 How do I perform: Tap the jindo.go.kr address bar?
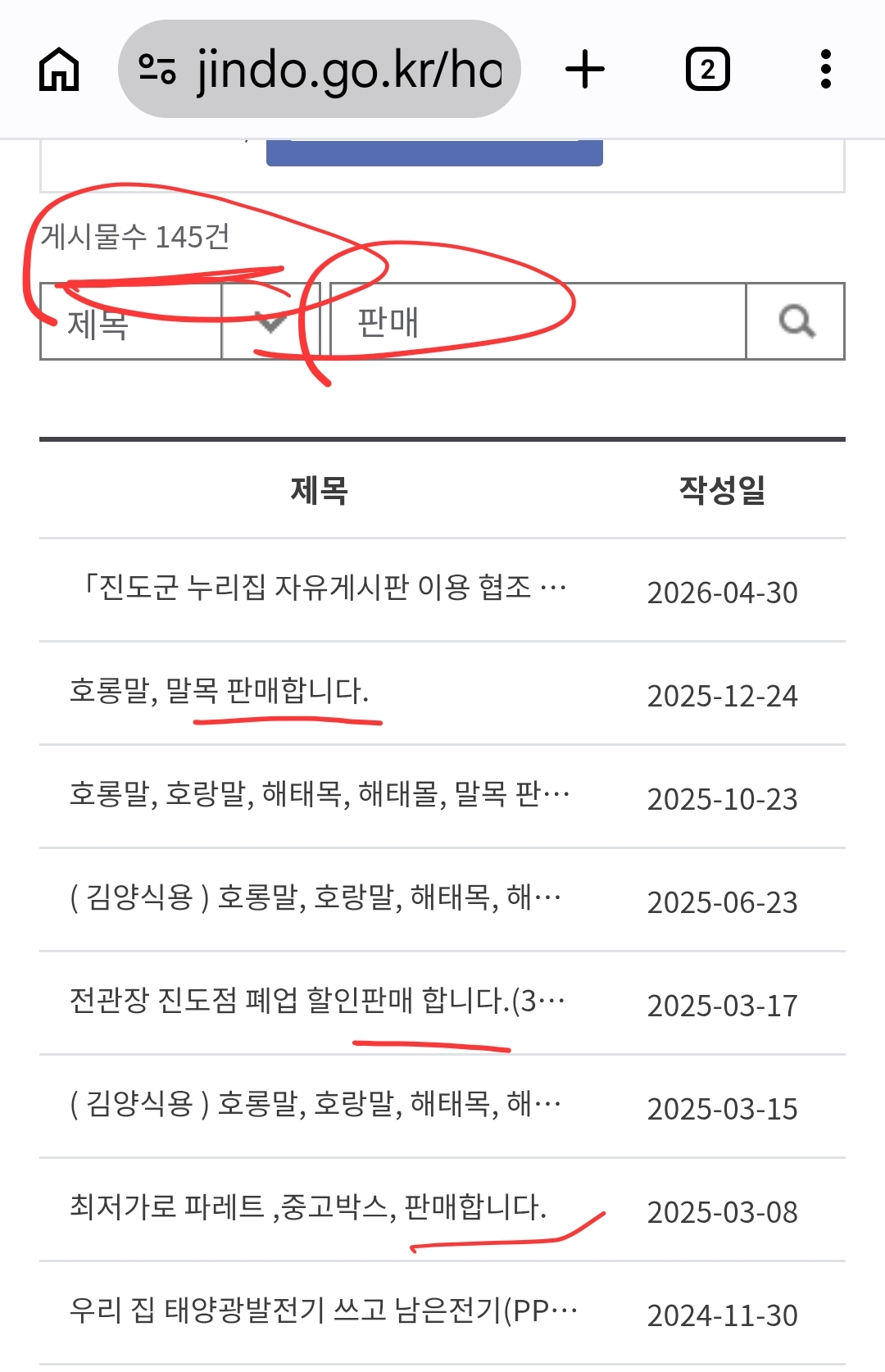(320, 69)
